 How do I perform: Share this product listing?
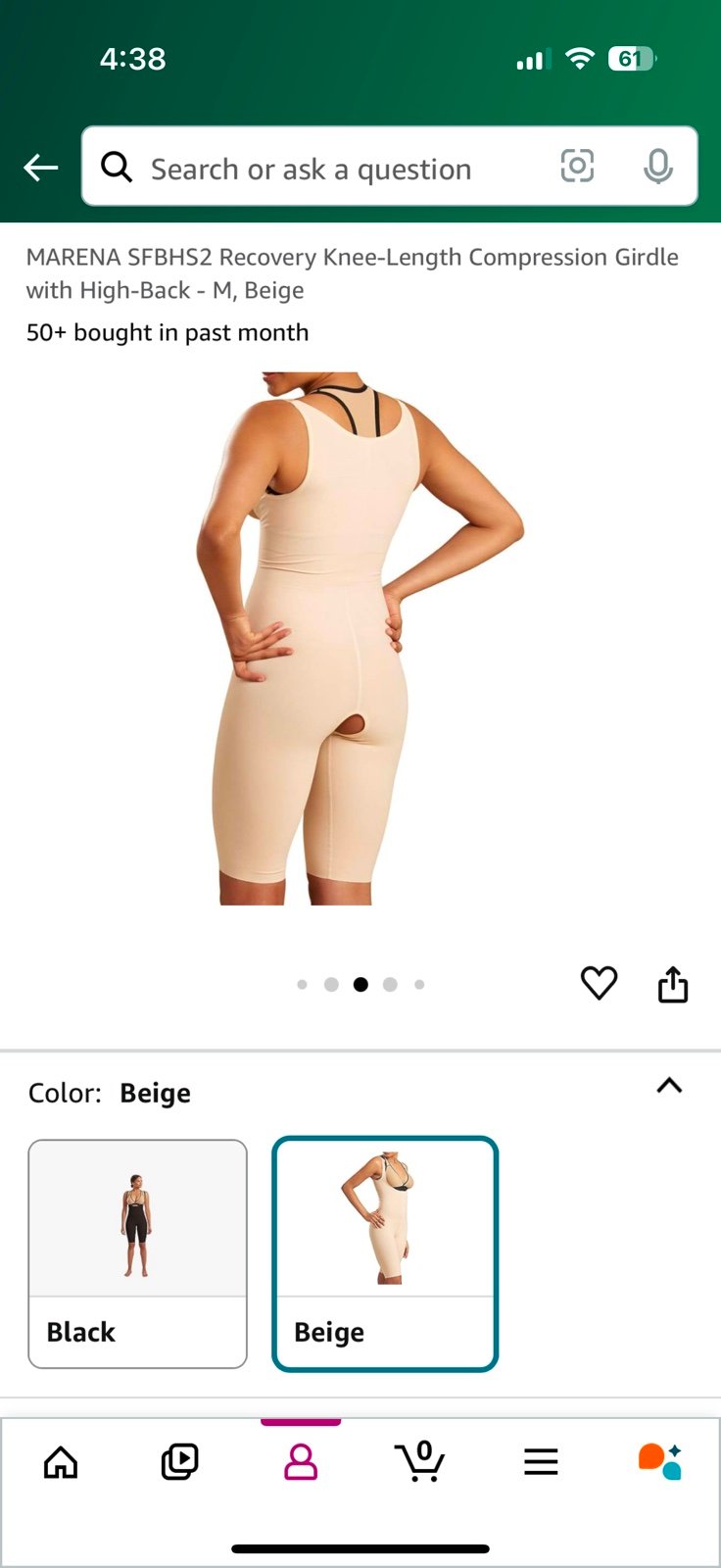tap(673, 984)
